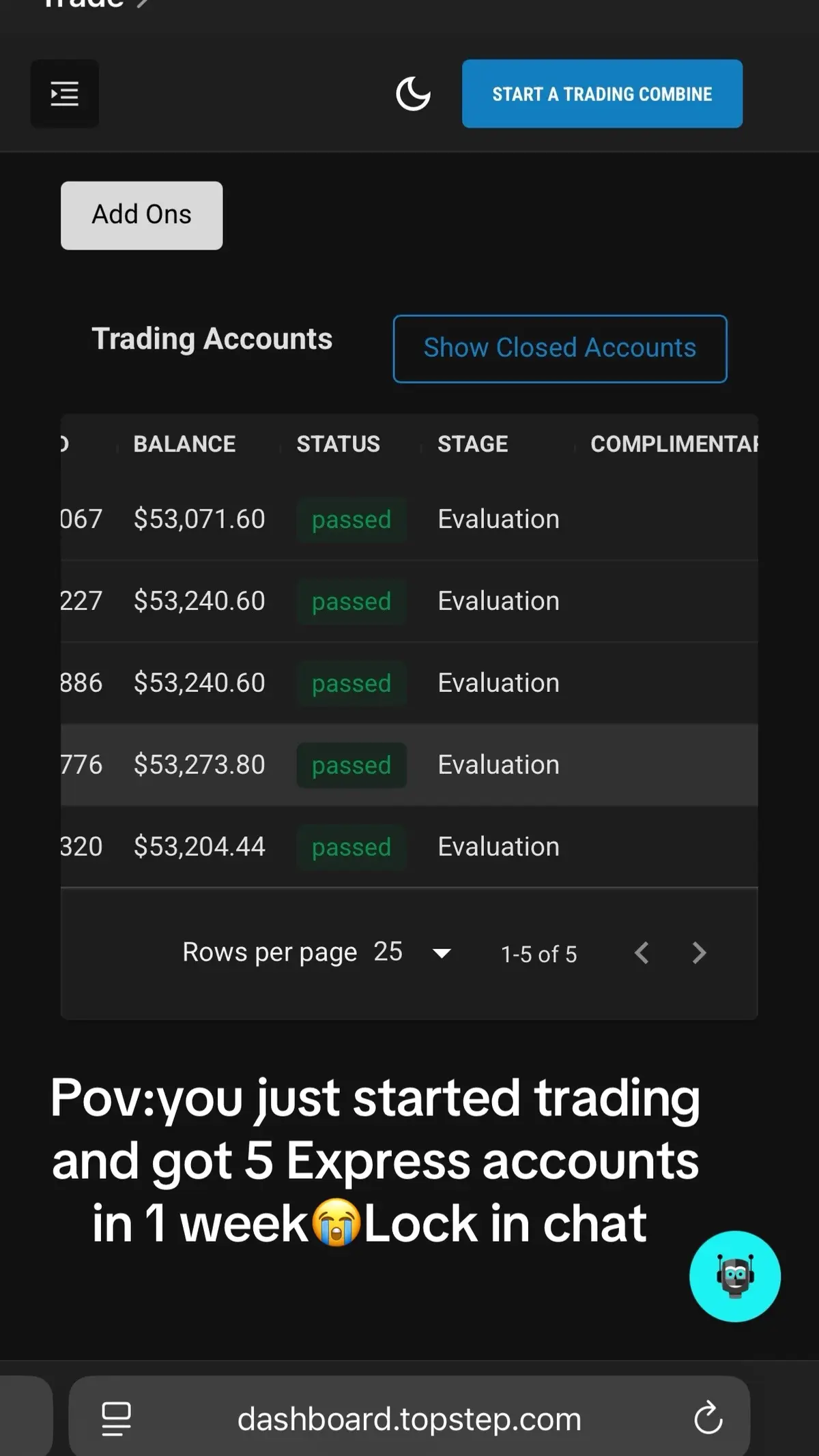
Task: Click the 1-5 of 5 pagination indicator
Action: pyautogui.click(x=538, y=953)
